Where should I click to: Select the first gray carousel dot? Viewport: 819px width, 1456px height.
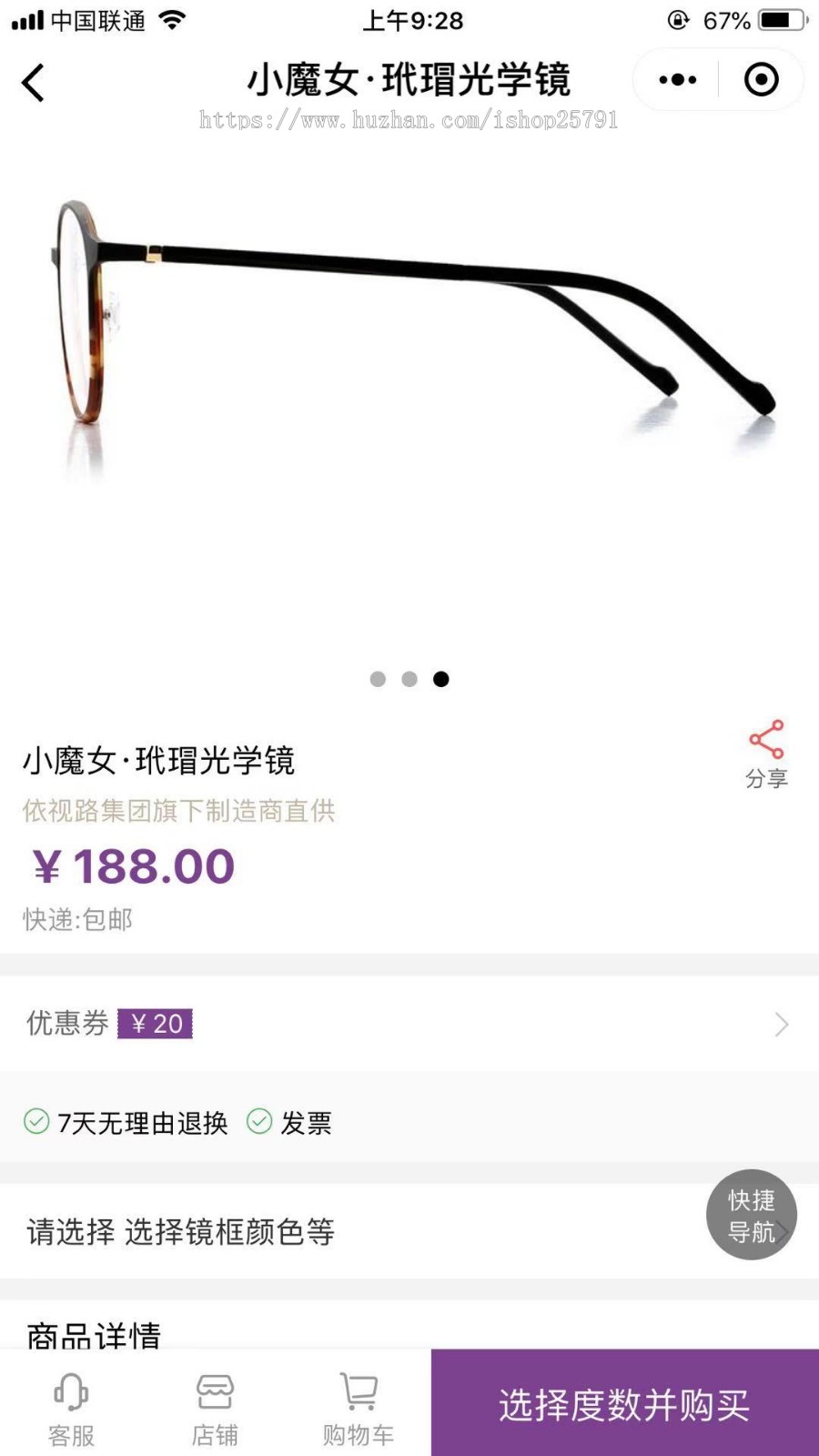click(377, 679)
